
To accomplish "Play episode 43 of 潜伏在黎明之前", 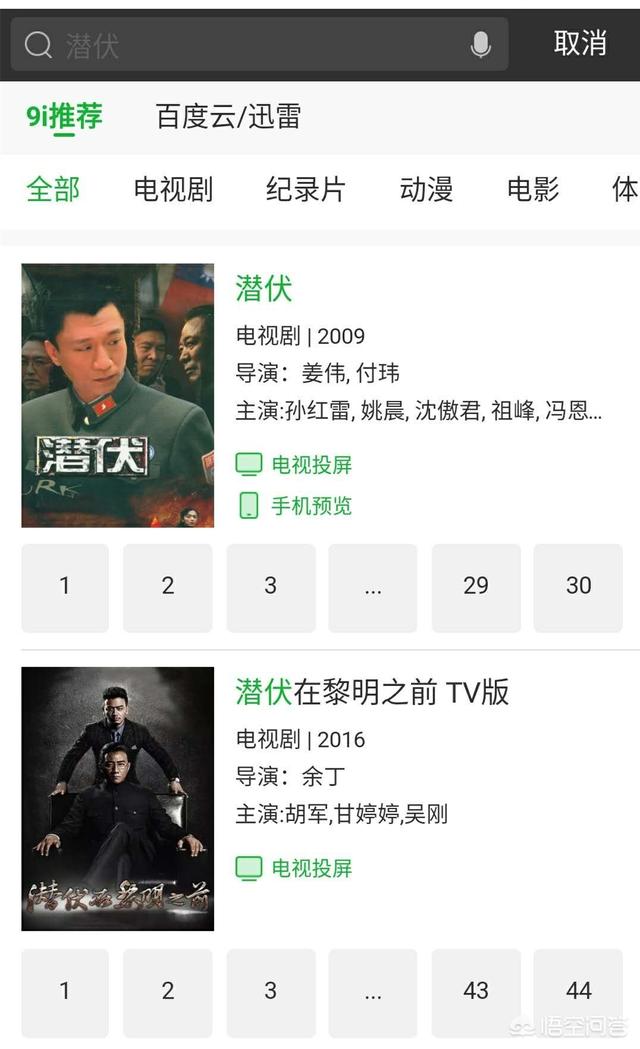I will click(x=476, y=991).
